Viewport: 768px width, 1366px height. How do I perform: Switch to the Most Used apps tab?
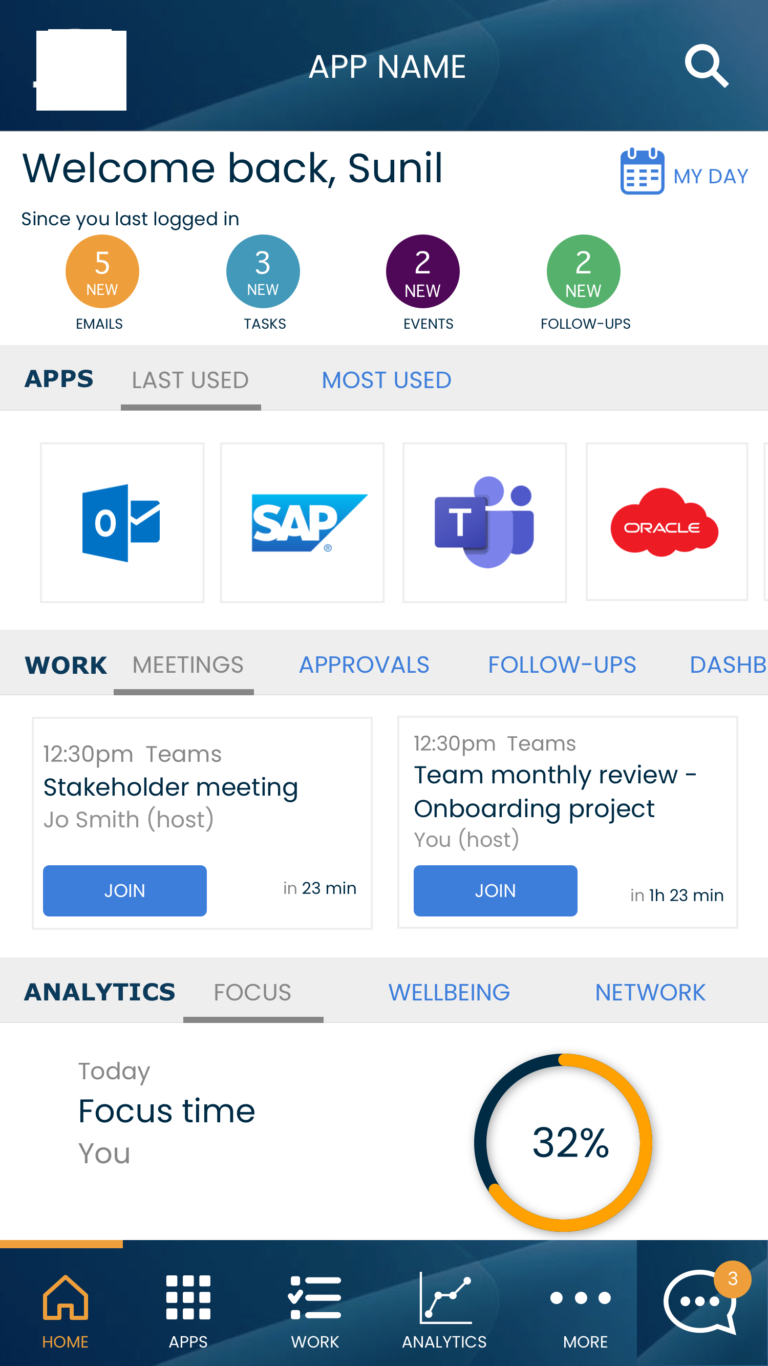(x=386, y=380)
